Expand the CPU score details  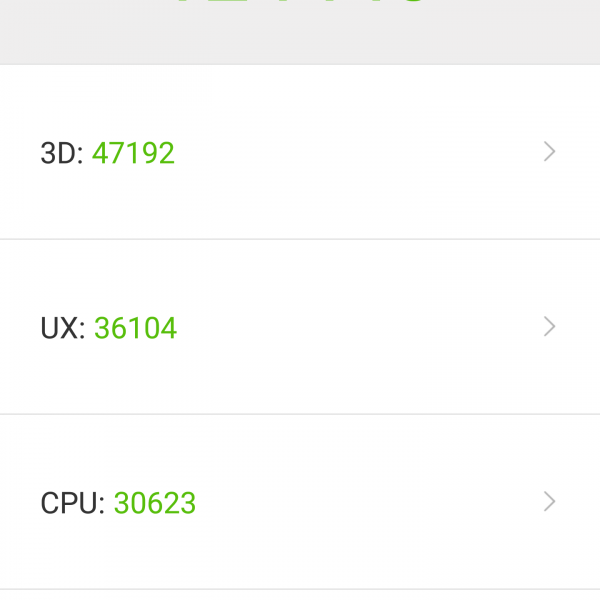[300, 502]
